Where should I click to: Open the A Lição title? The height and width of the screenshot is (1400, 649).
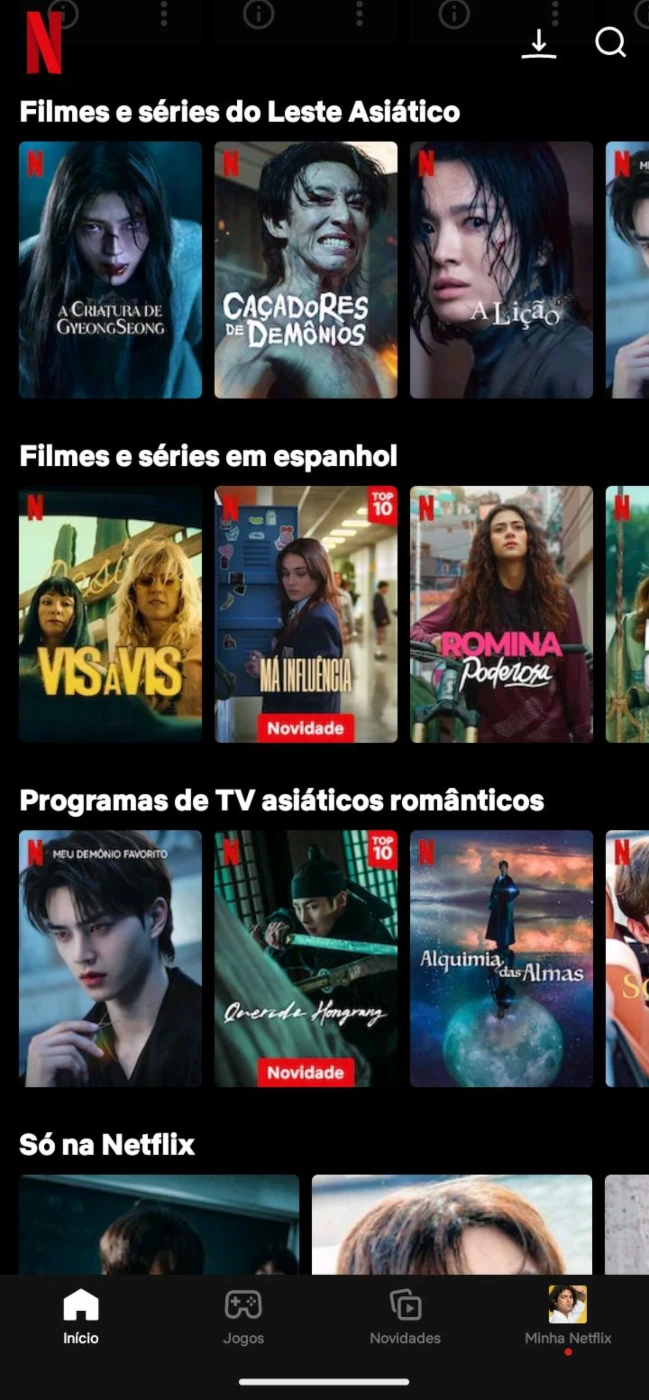coord(501,270)
